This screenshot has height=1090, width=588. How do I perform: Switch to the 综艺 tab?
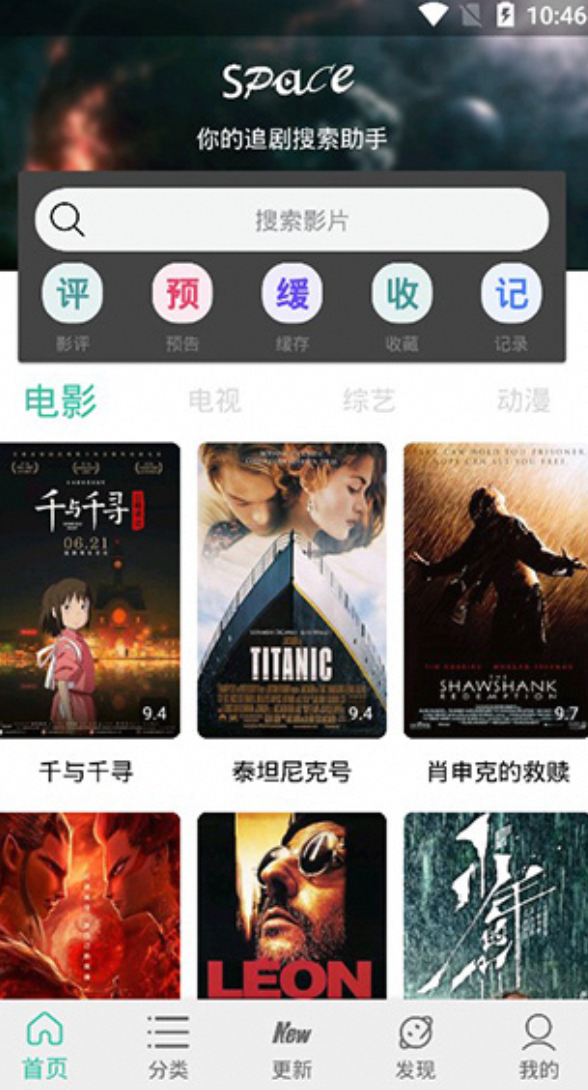click(x=369, y=400)
